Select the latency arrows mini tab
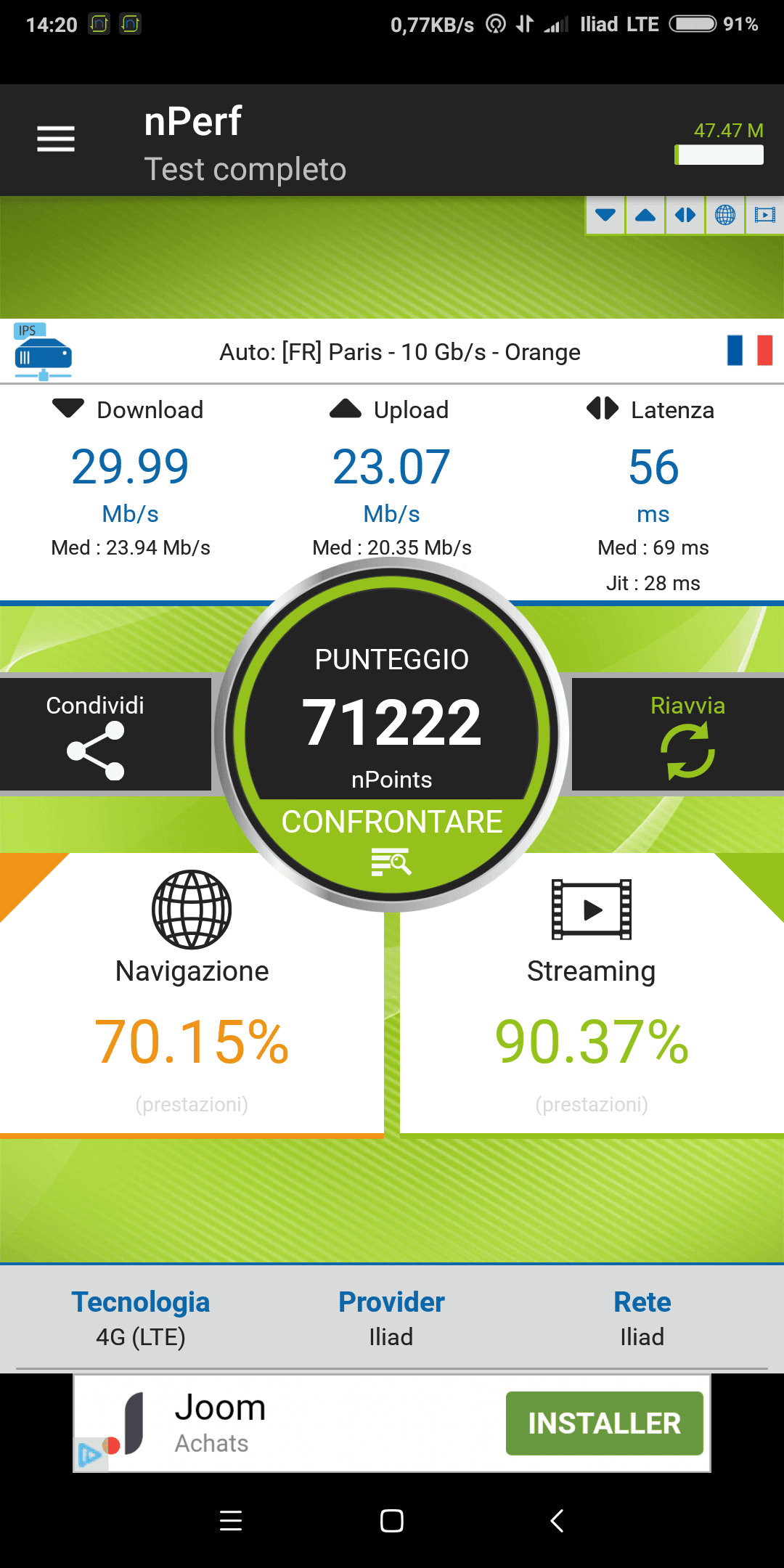Screen dimensions: 784x1568 tap(685, 215)
